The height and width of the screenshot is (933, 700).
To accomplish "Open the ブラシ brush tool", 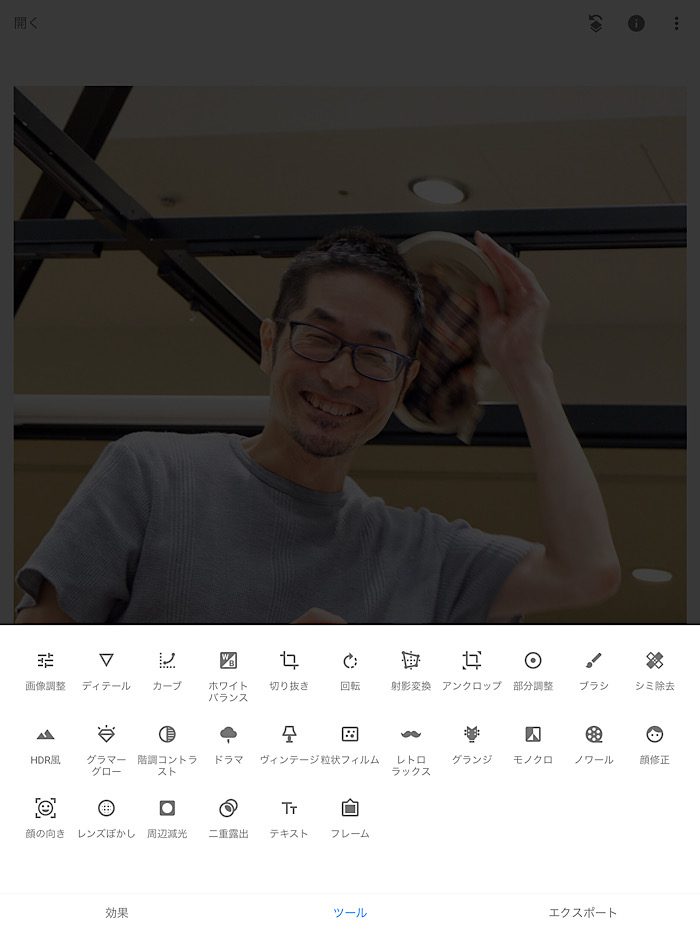I will (593, 670).
